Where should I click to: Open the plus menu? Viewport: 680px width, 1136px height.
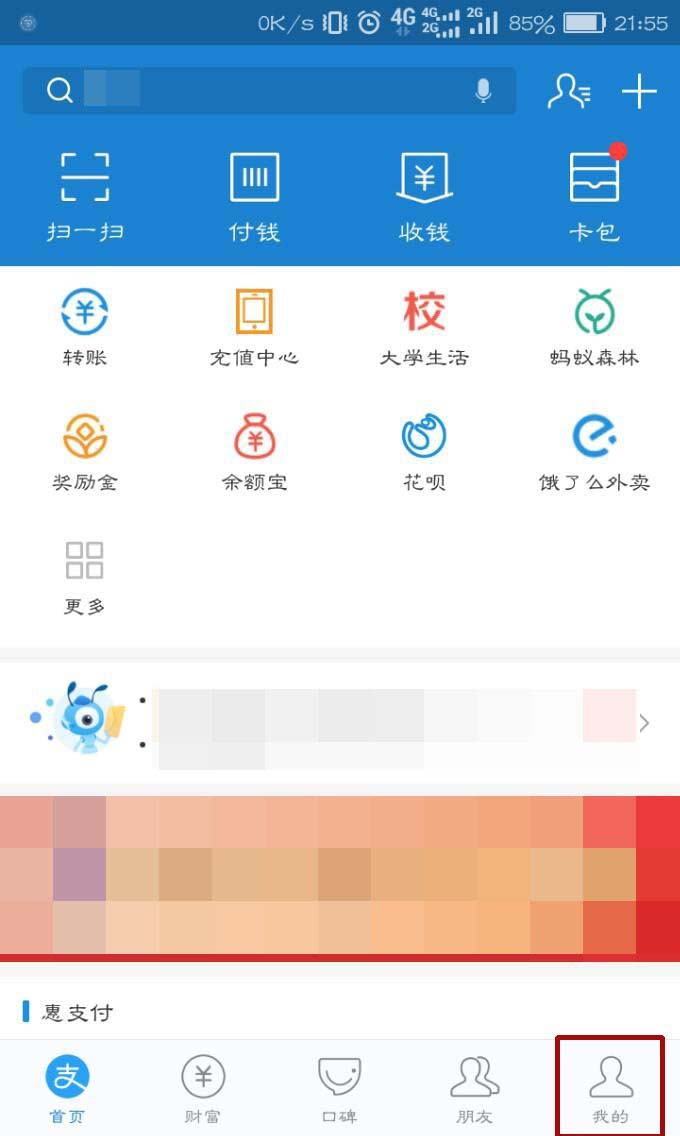coord(639,92)
